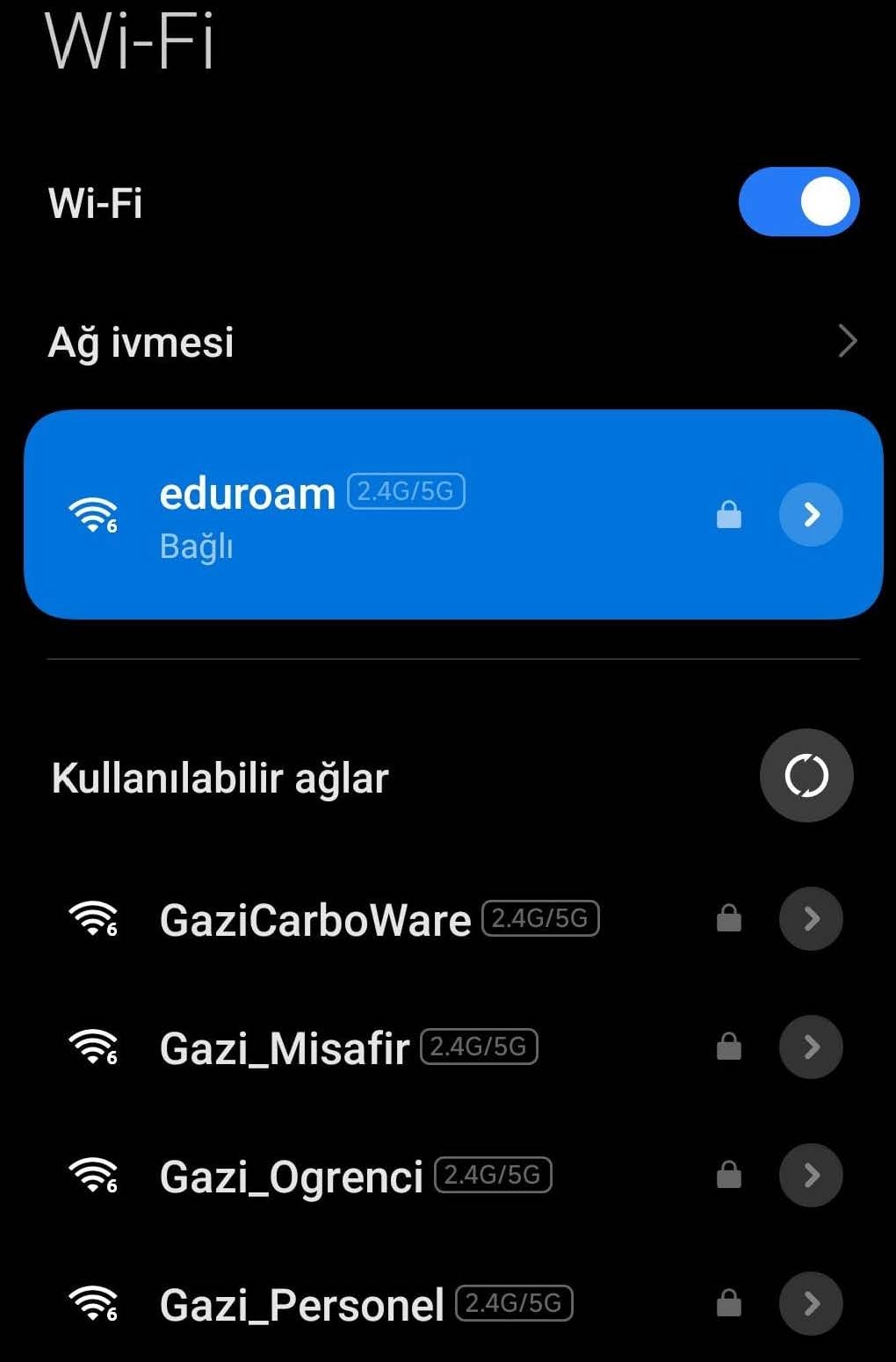Refresh the available networks list
The image size is (896, 1362).
coord(806,776)
